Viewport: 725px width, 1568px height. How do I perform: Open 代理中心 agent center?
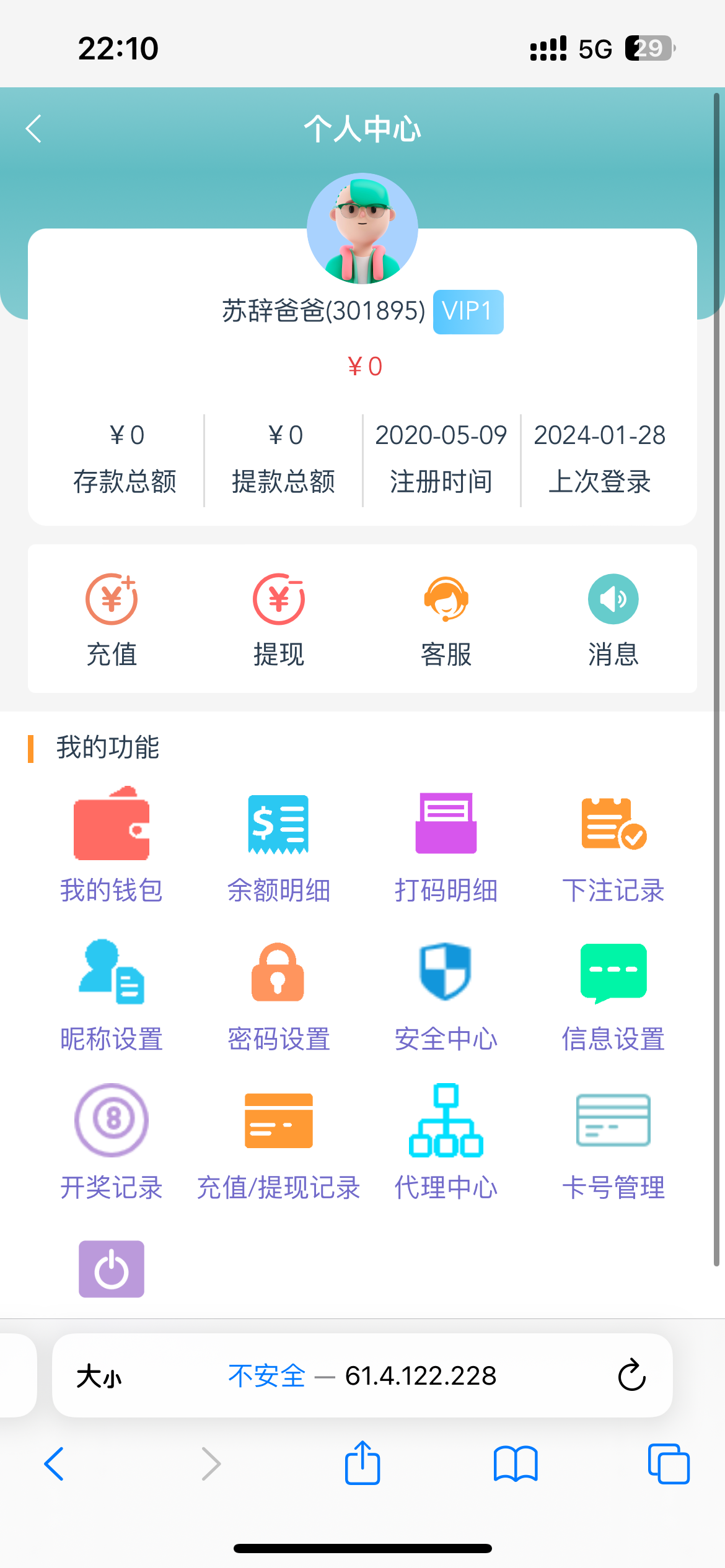pyautogui.click(x=446, y=1143)
